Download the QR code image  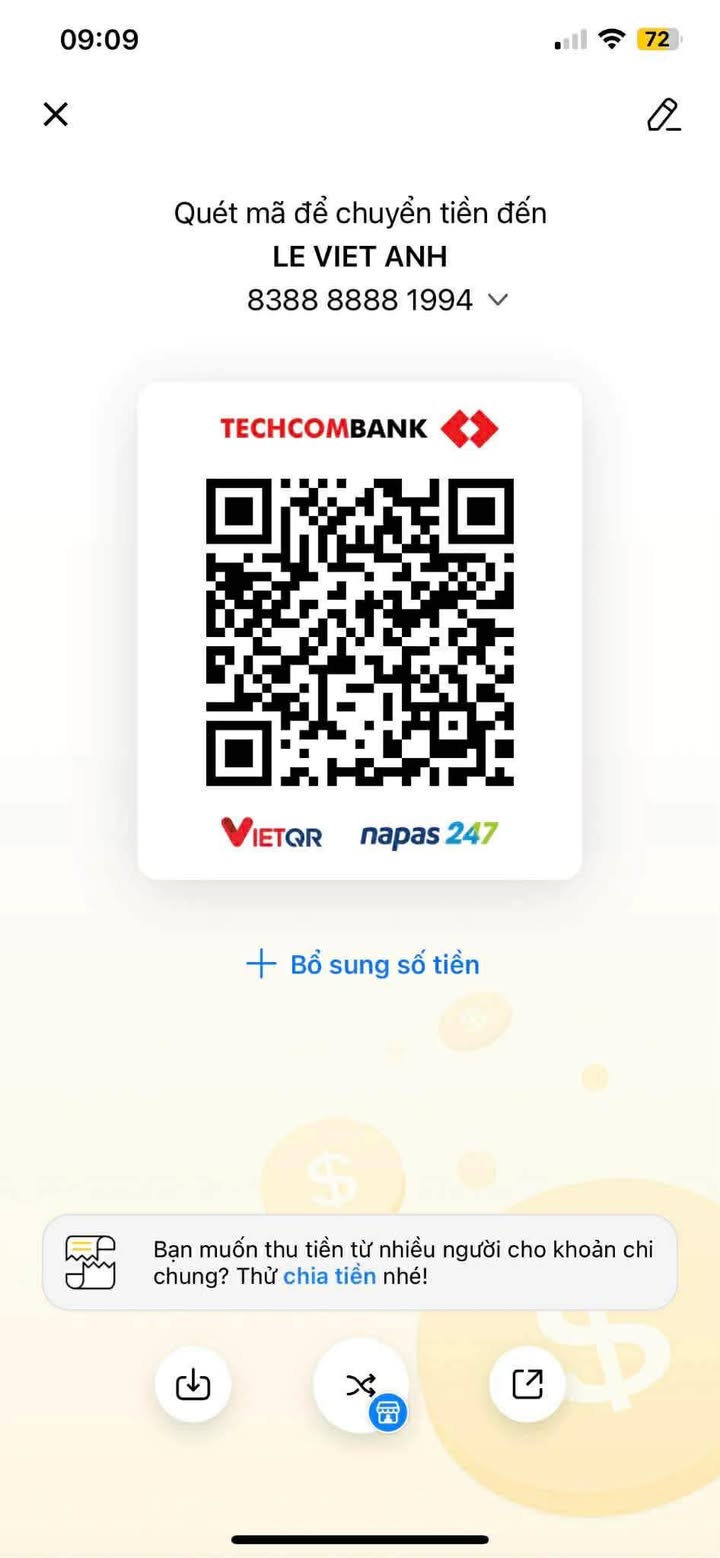(x=193, y=1384)
